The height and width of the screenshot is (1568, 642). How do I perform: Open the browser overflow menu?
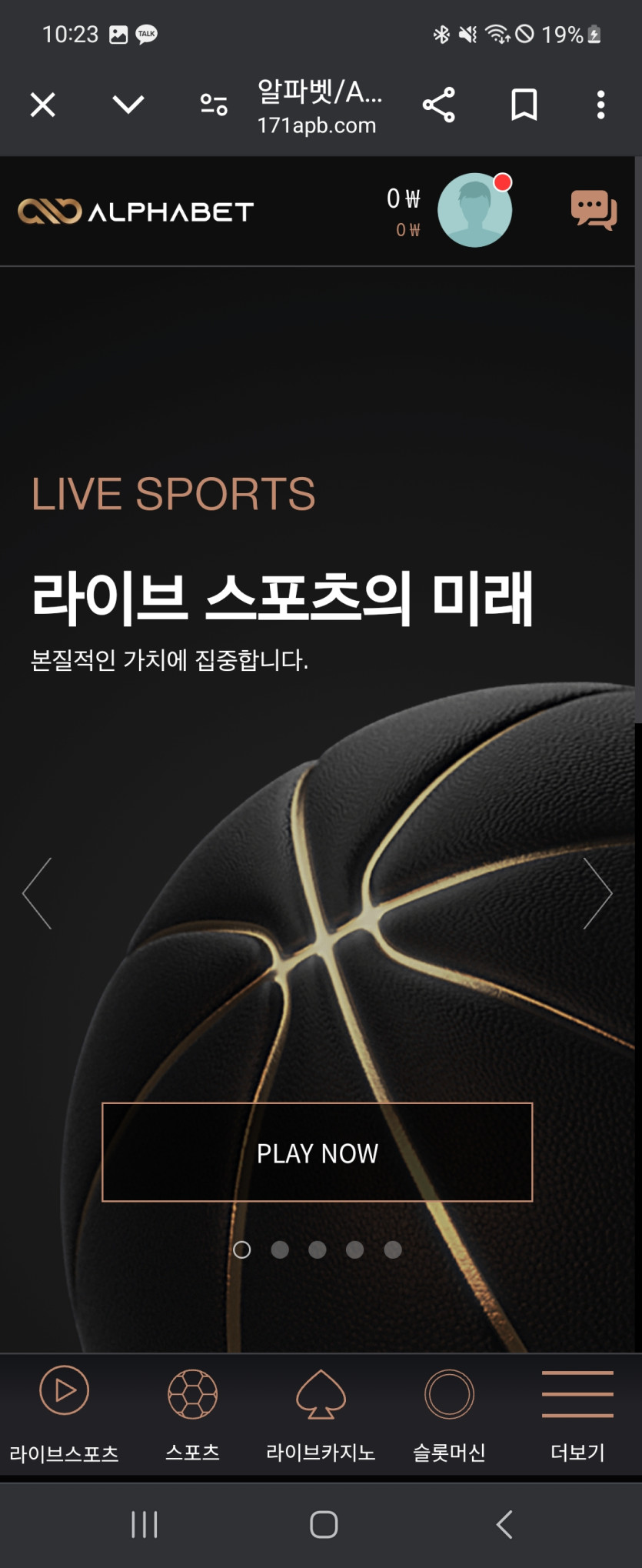[x=600, y=105]
